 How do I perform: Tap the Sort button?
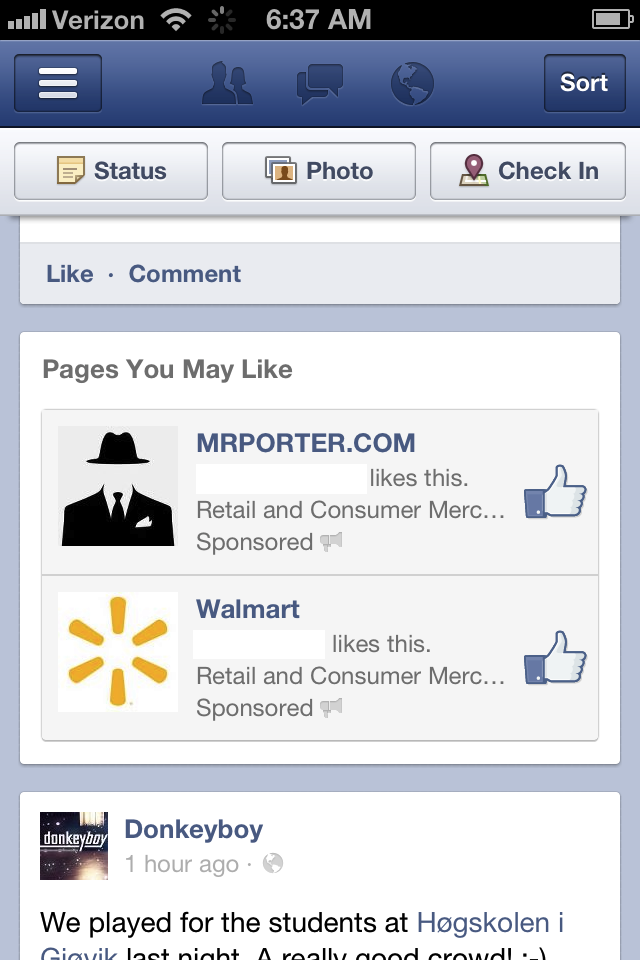583,83
